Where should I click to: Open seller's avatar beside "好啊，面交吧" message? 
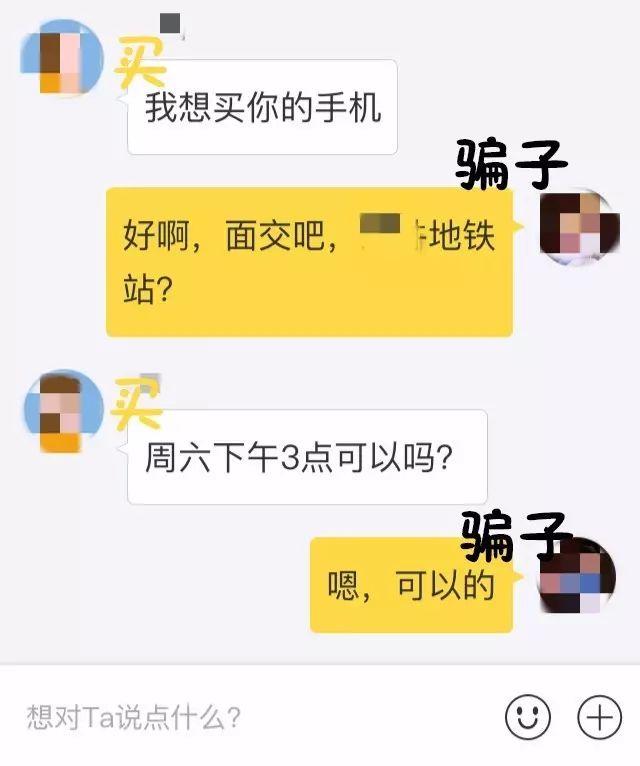[x=578, y=227]
